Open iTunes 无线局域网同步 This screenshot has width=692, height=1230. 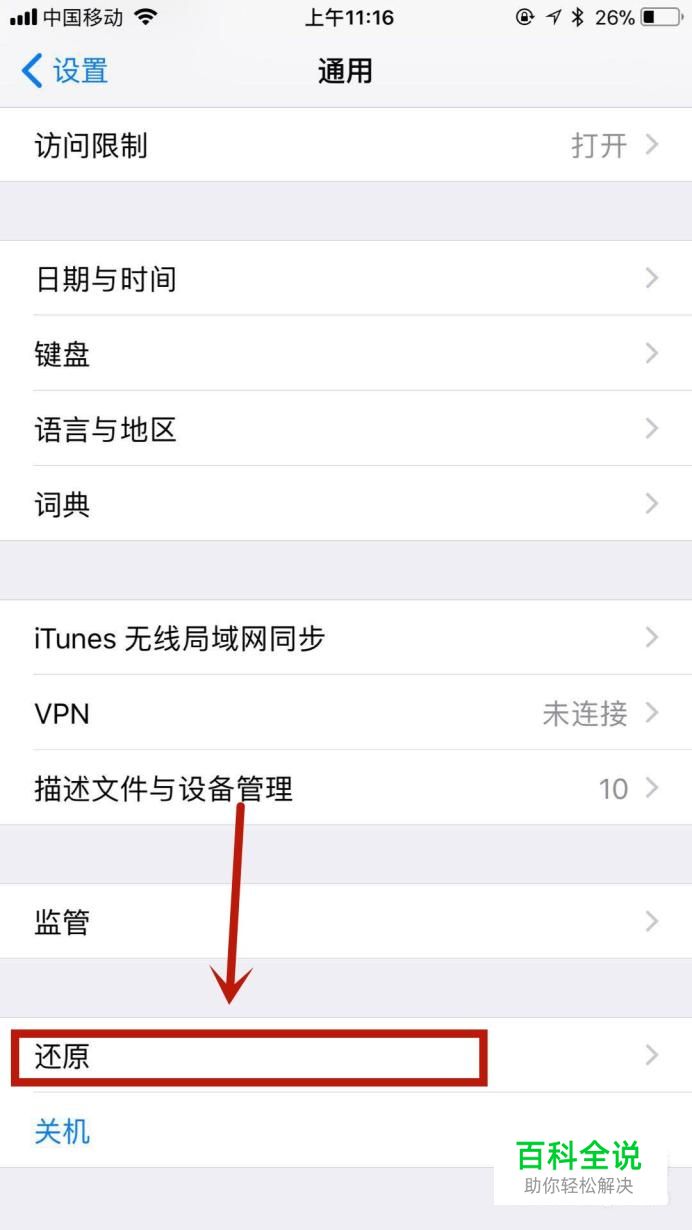[346, 637]
